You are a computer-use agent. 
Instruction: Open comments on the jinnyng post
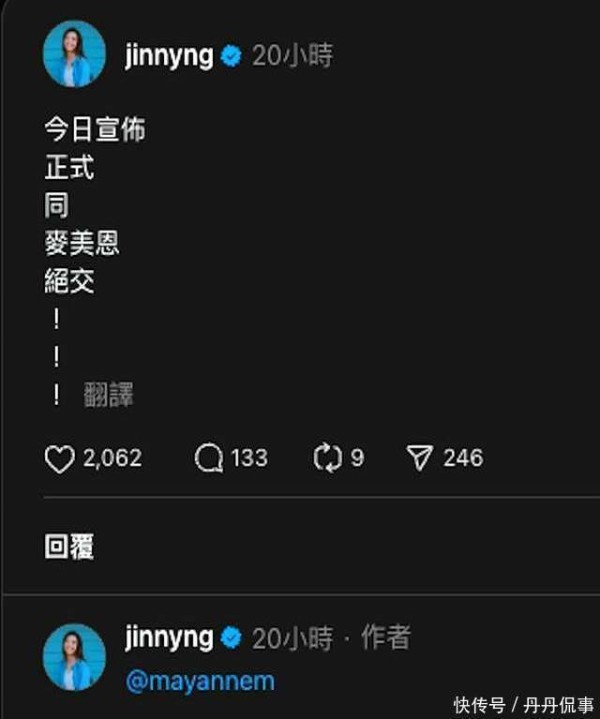(209, 459)
